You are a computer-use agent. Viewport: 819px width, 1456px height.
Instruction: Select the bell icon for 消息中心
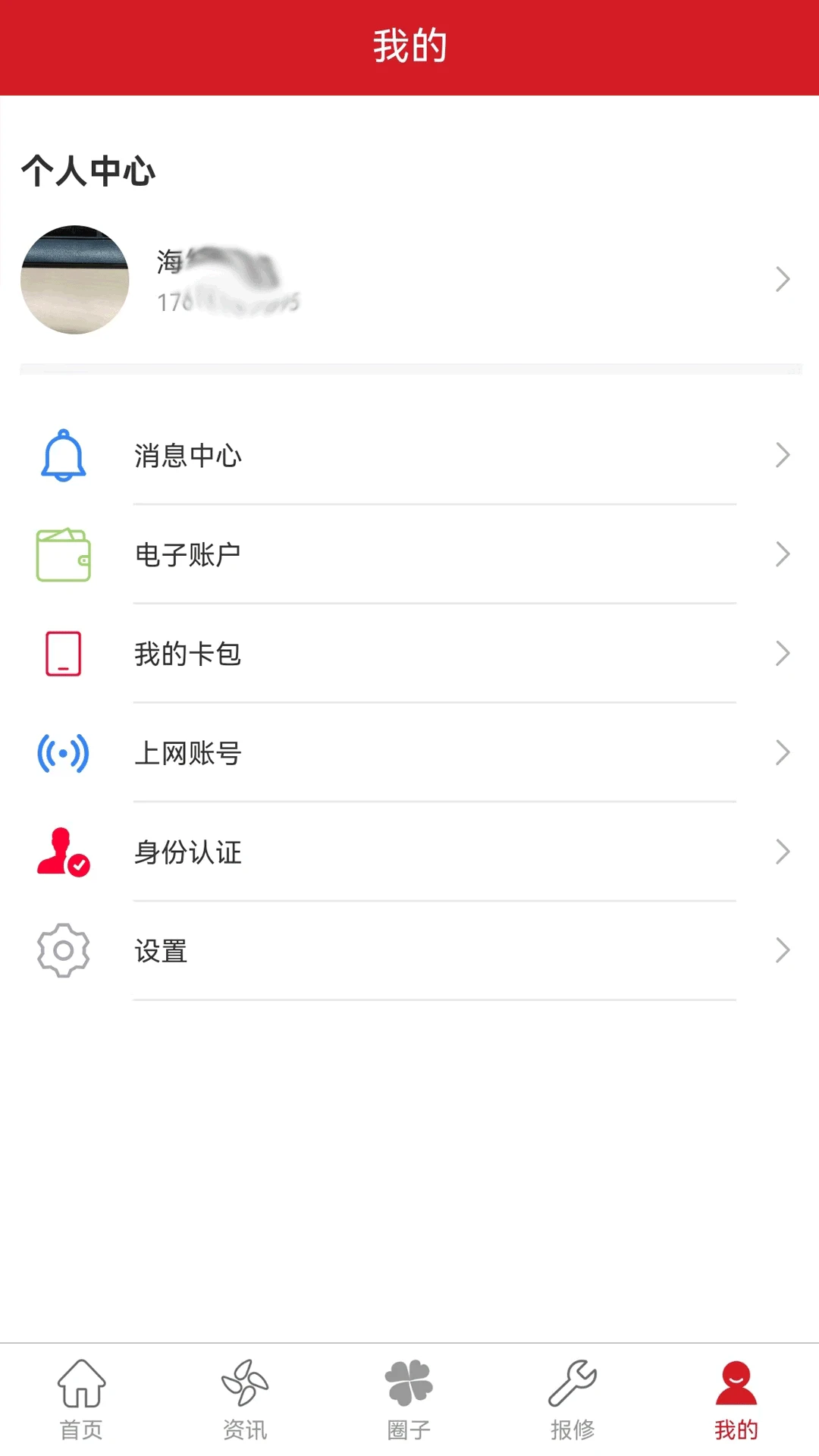click(x=62, y=457)
